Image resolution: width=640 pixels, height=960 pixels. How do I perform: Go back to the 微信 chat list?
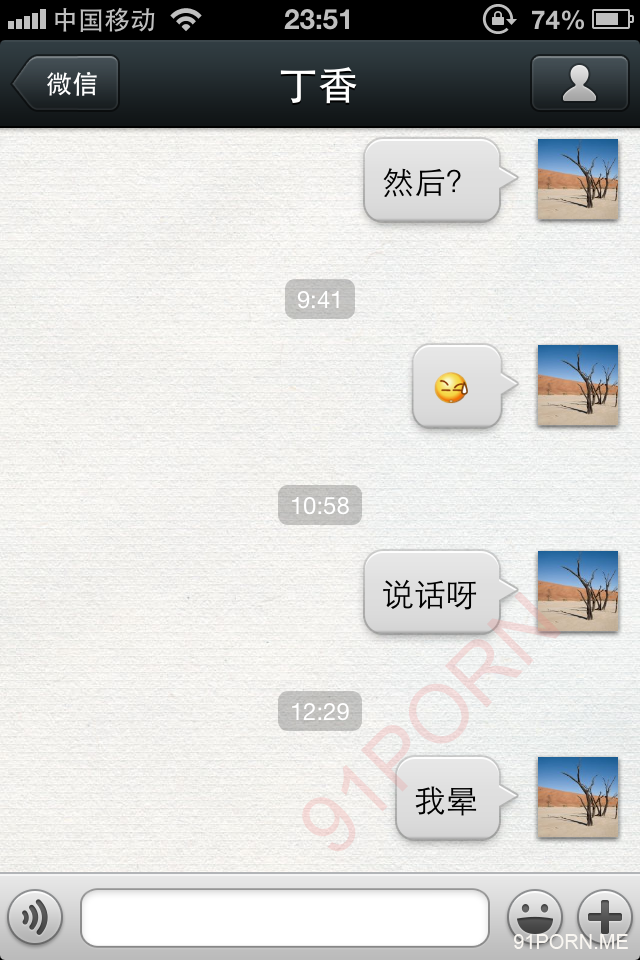[67, 83]
